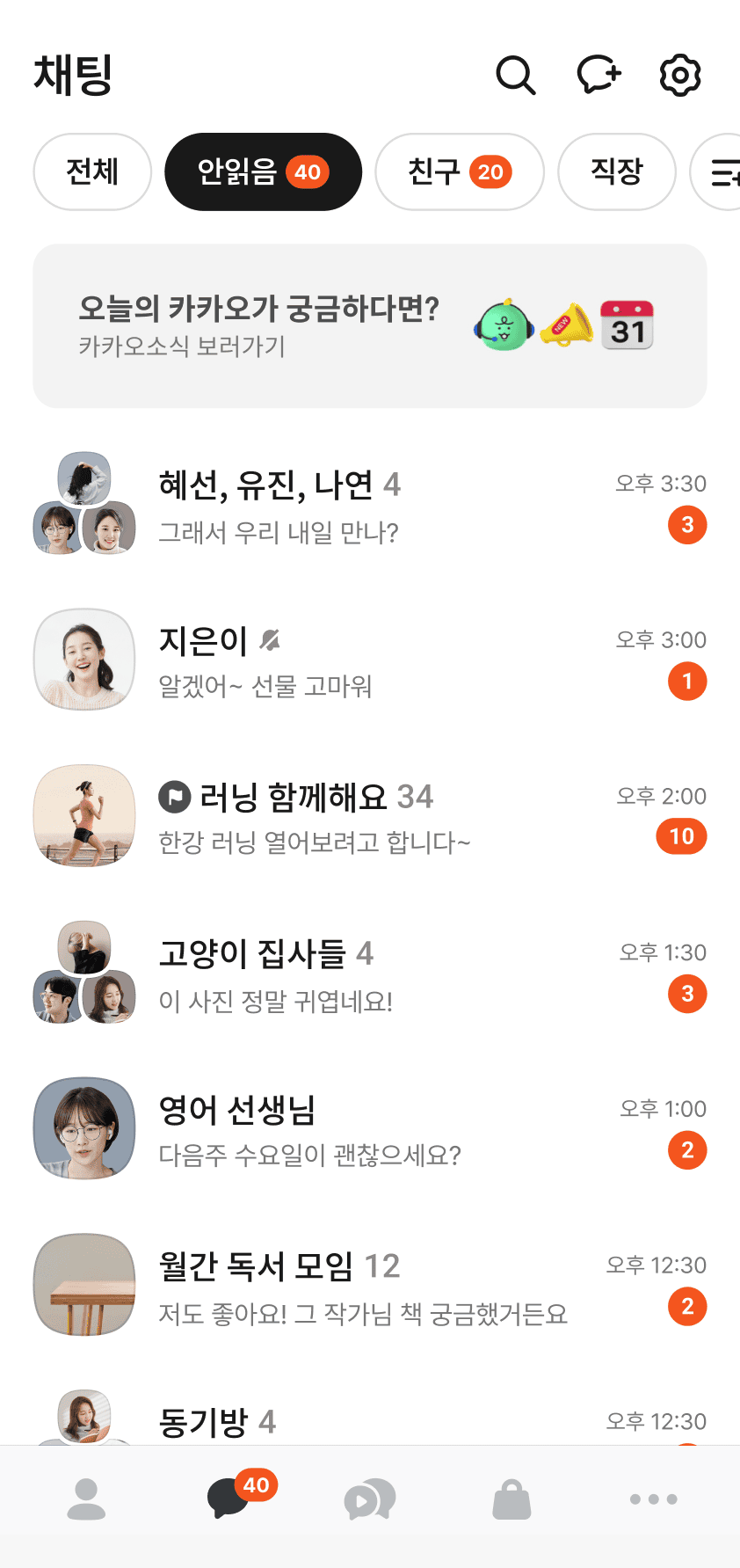Select the 친구 filter showing 20
Viewport: 740px width, 1568px height.
pos(459,172)
